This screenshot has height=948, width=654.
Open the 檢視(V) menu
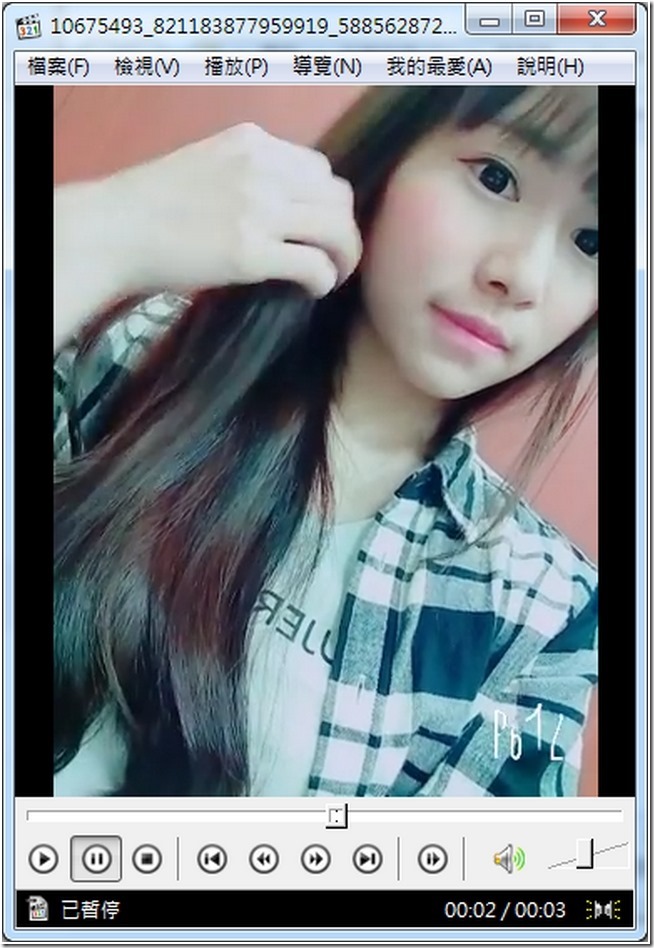146,67
